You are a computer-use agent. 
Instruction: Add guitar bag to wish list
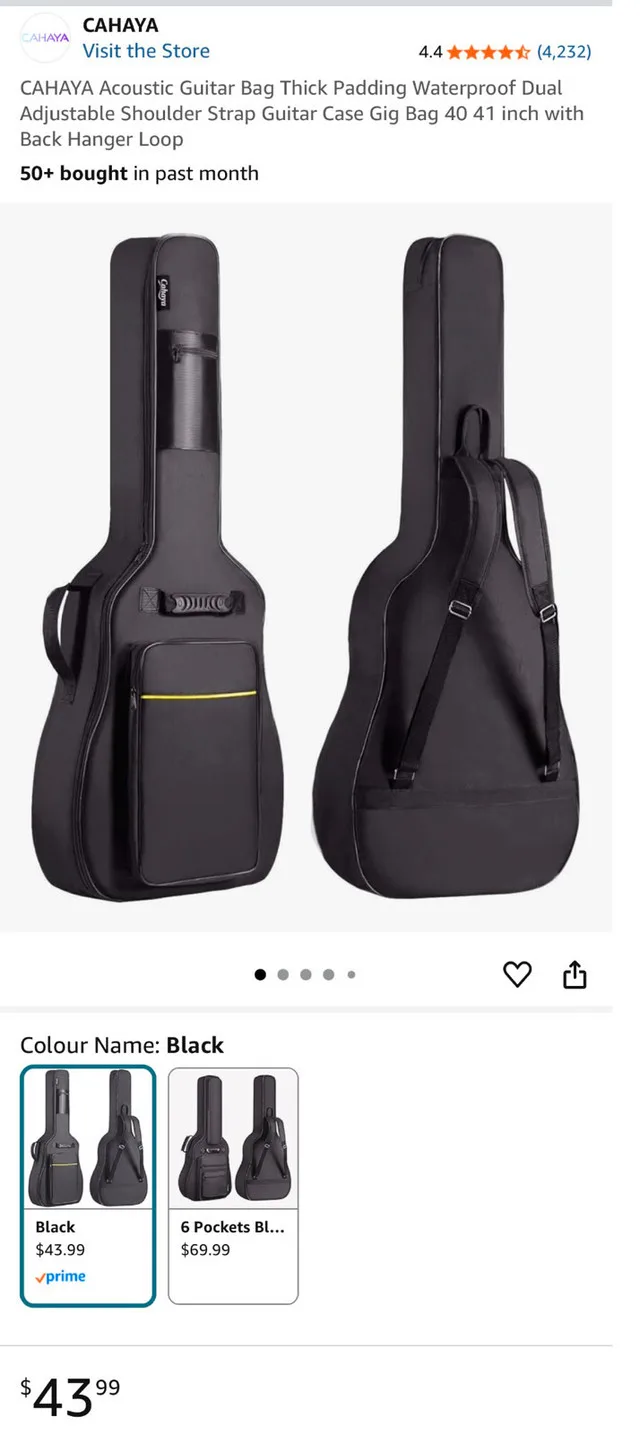517,974
